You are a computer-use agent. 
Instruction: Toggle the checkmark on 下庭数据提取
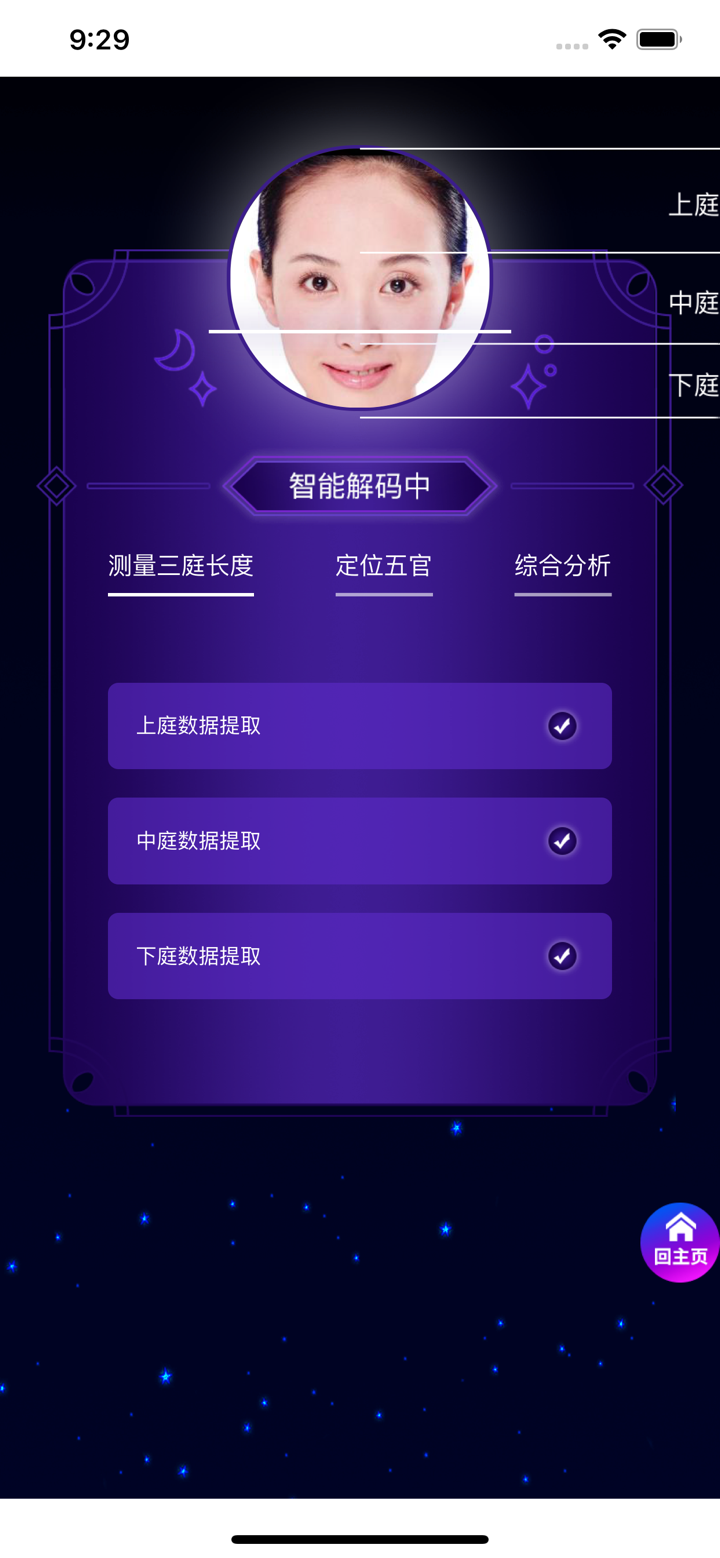click(x=562, y=956)
